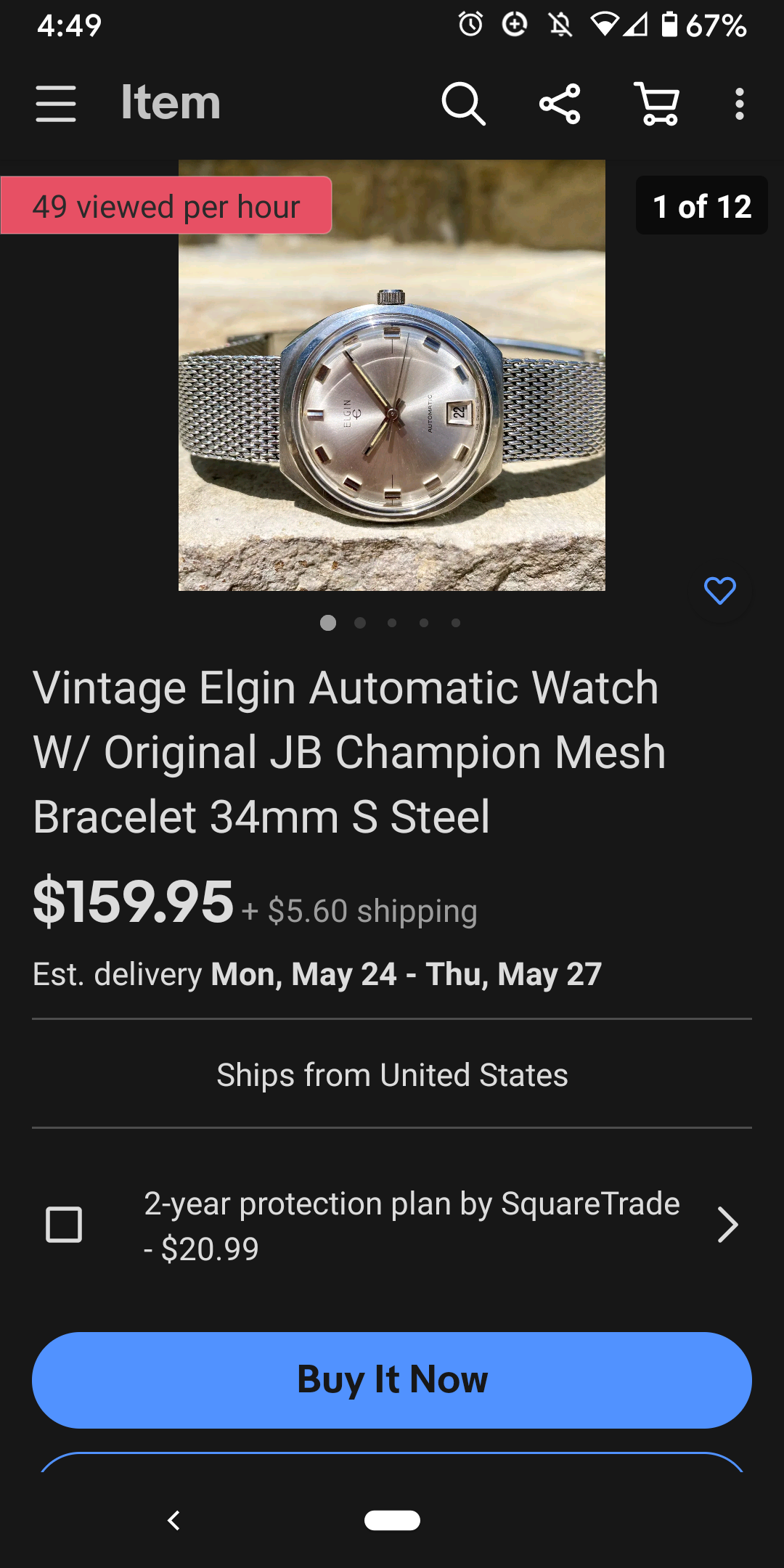Check the SquareTrade protection plan checkbox

64,1225
